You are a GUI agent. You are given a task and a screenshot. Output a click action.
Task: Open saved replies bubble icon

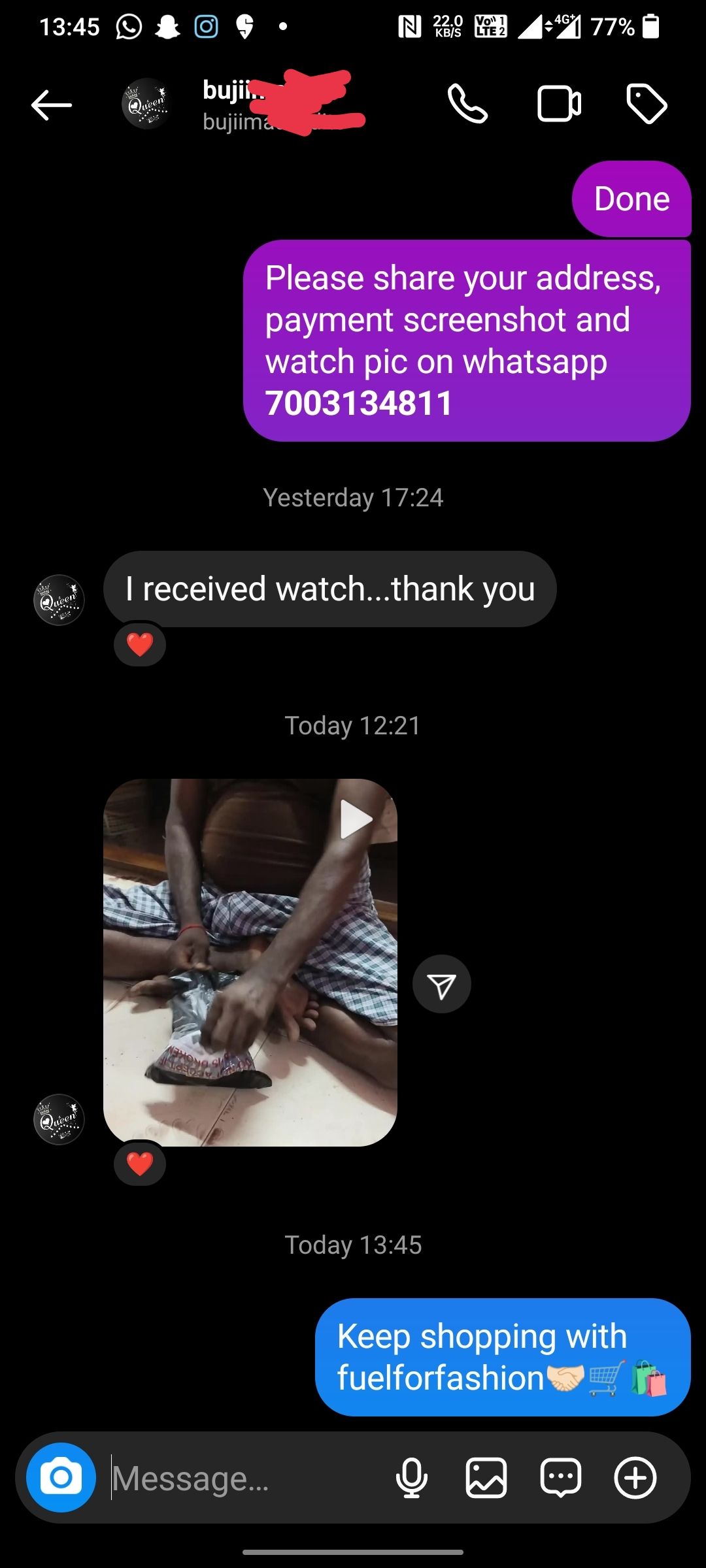tap(561, 1477)
